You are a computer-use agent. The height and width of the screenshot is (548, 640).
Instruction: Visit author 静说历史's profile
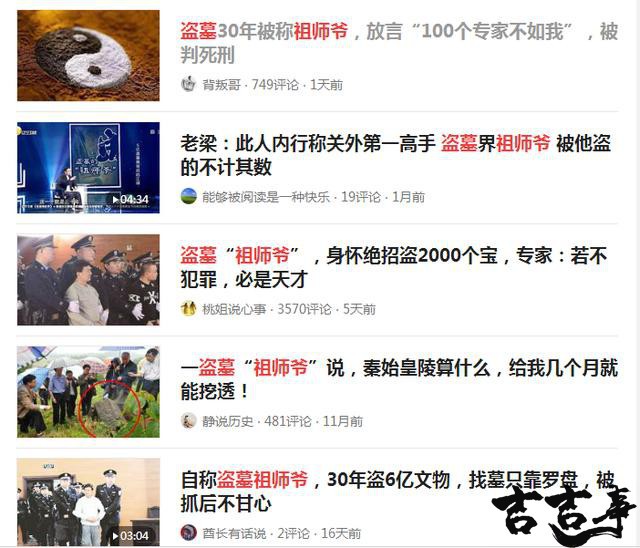tap(229, 421)
